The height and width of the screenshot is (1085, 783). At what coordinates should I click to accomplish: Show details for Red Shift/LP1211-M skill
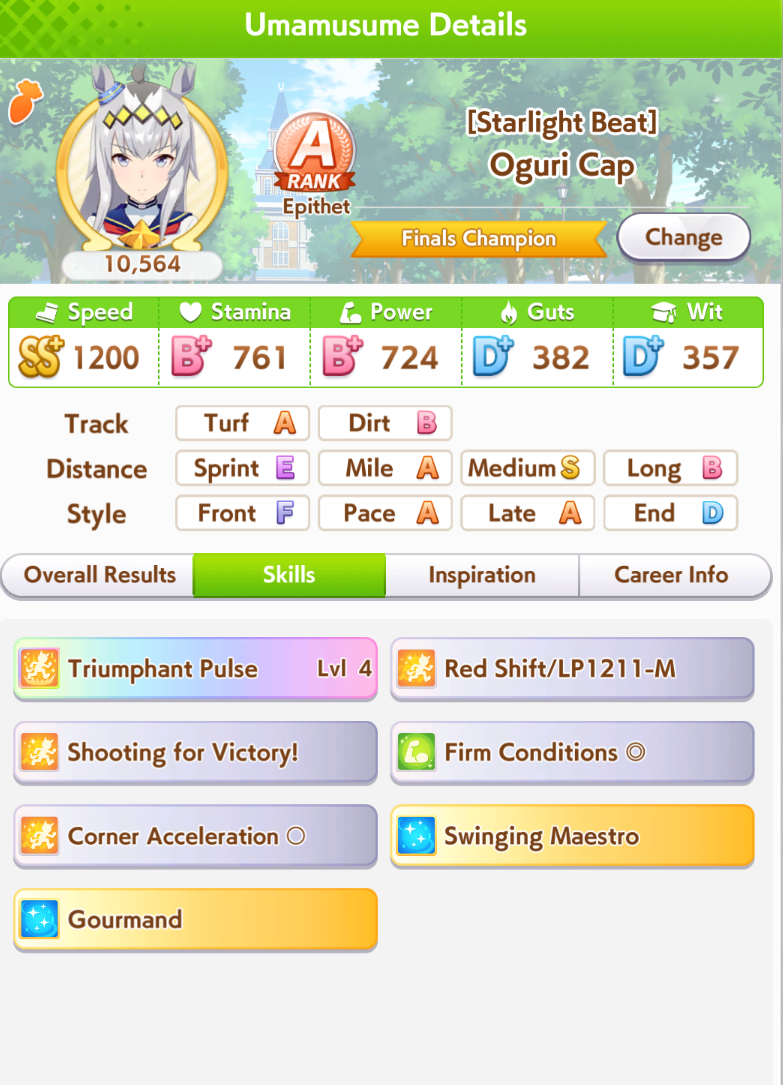572,668
